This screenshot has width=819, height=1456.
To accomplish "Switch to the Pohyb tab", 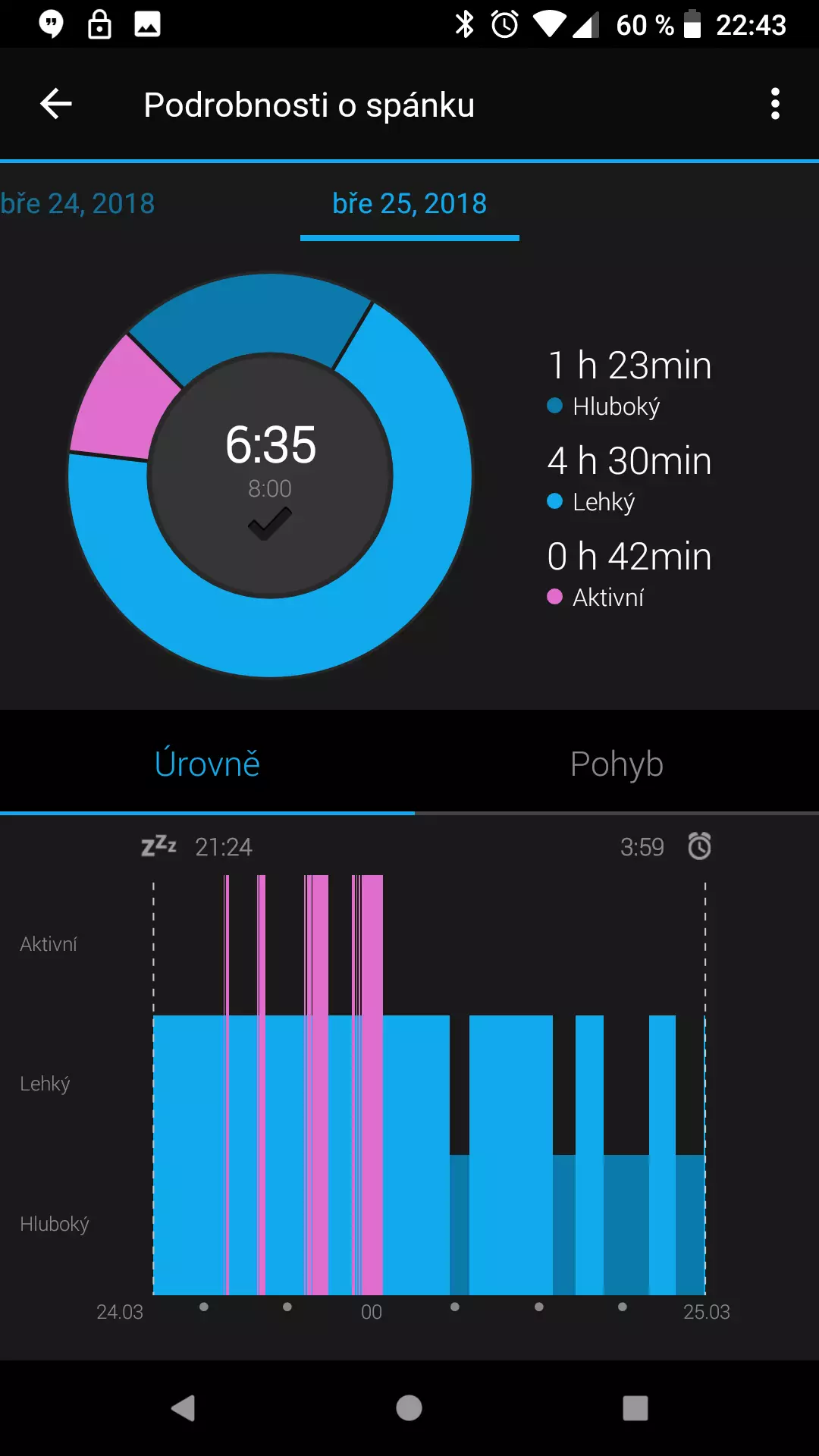I will pos(617,764).
